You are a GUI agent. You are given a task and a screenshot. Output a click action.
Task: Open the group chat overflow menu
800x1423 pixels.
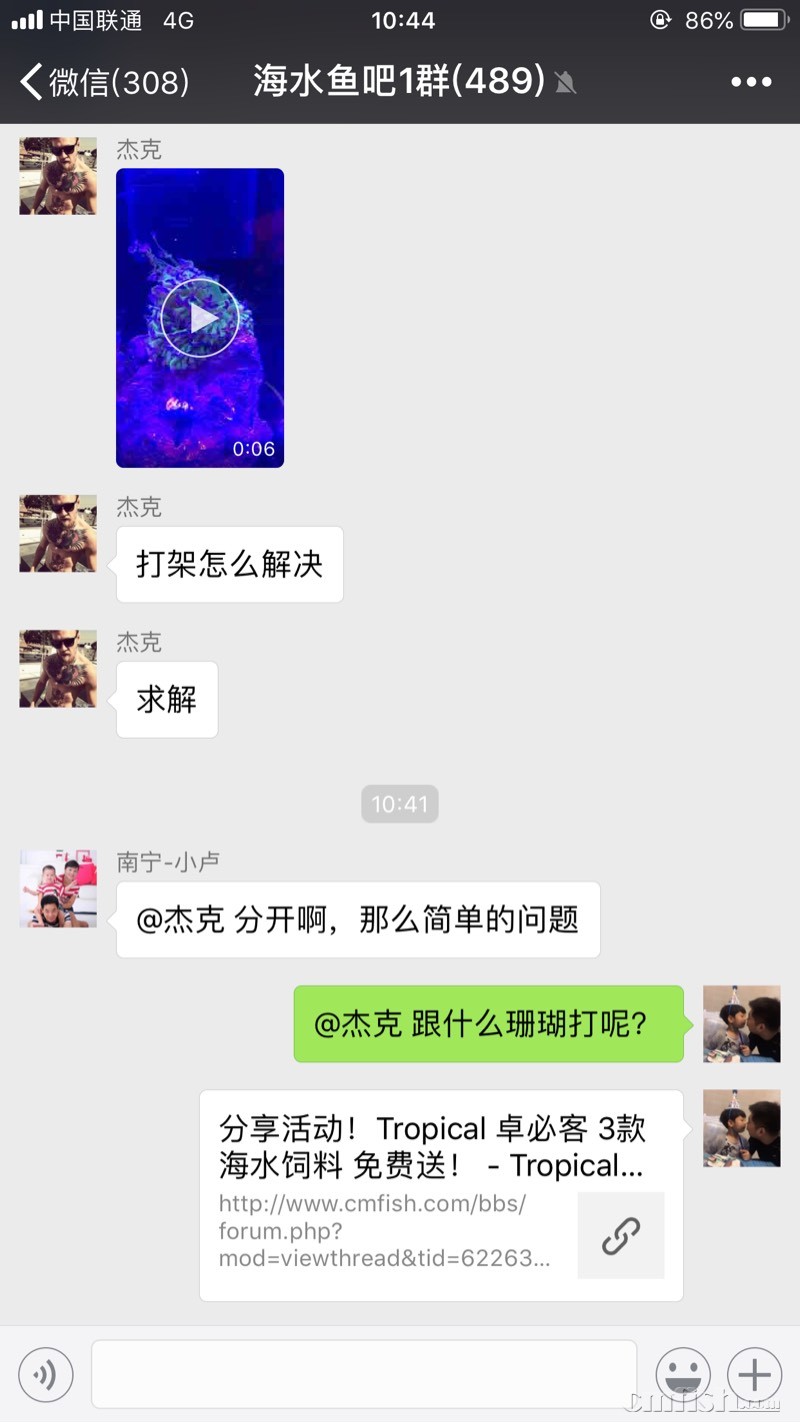(751, 82)
